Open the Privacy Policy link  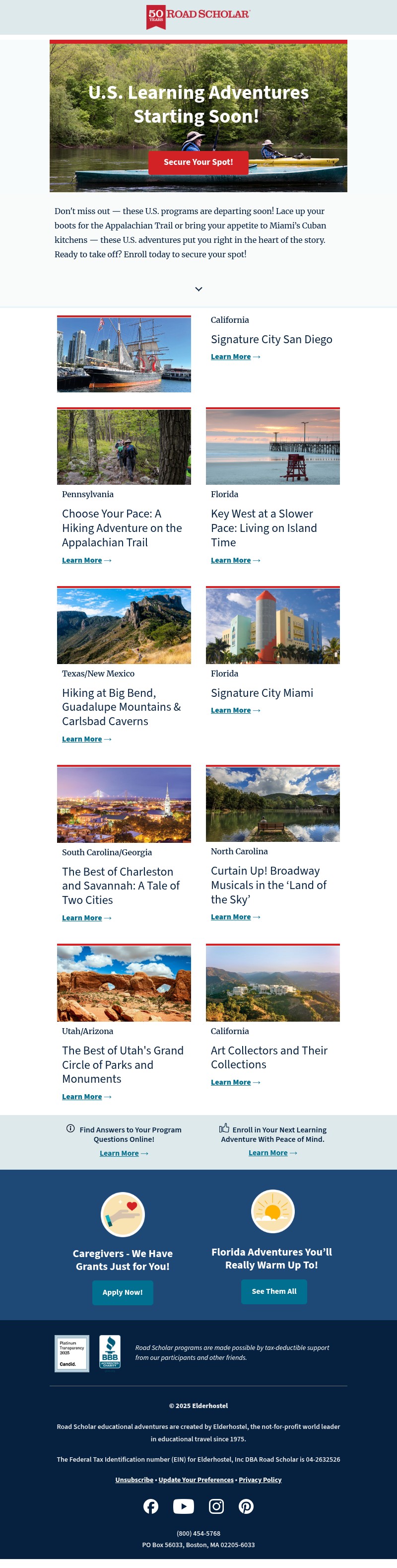pos(260,1480)
